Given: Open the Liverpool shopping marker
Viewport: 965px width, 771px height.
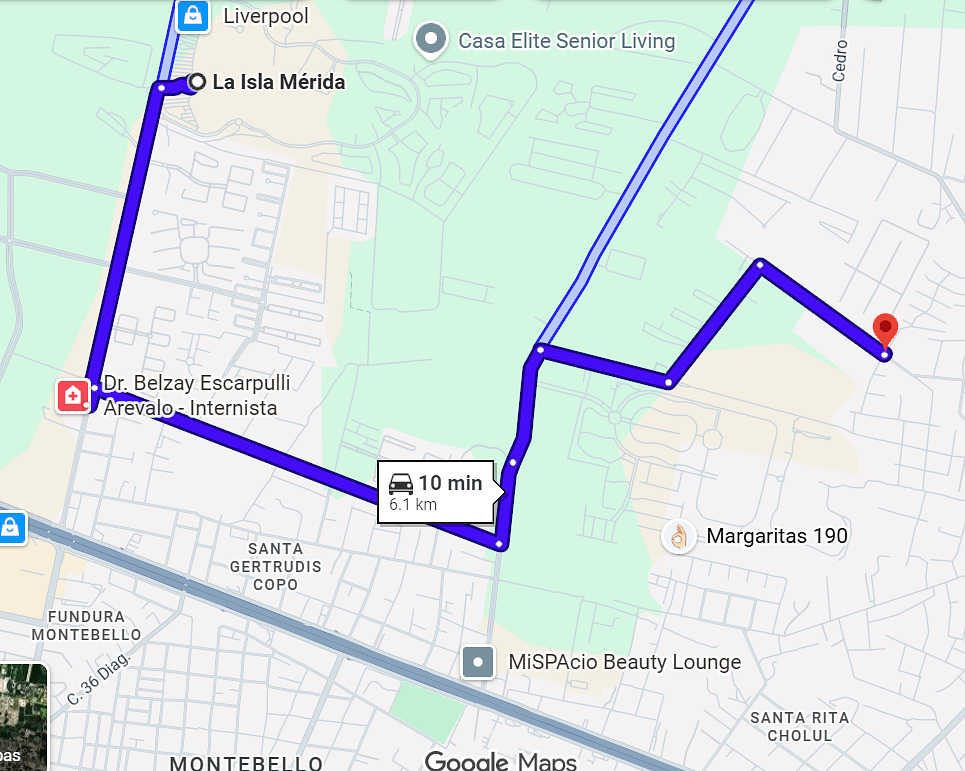Looking at the screenshot, I should point(192,15).
